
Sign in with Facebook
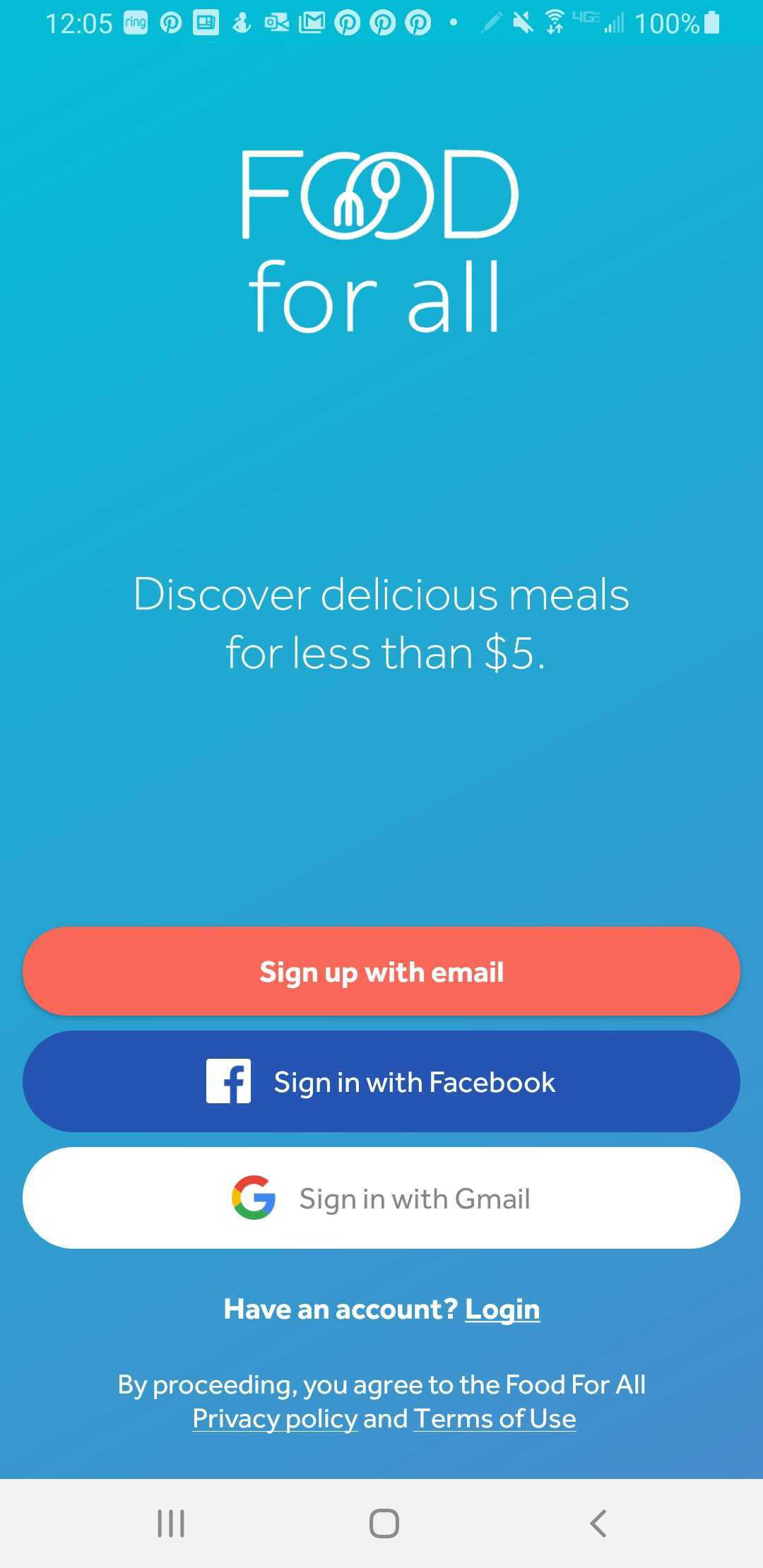pyautogui.click(x=381, y=1081)
